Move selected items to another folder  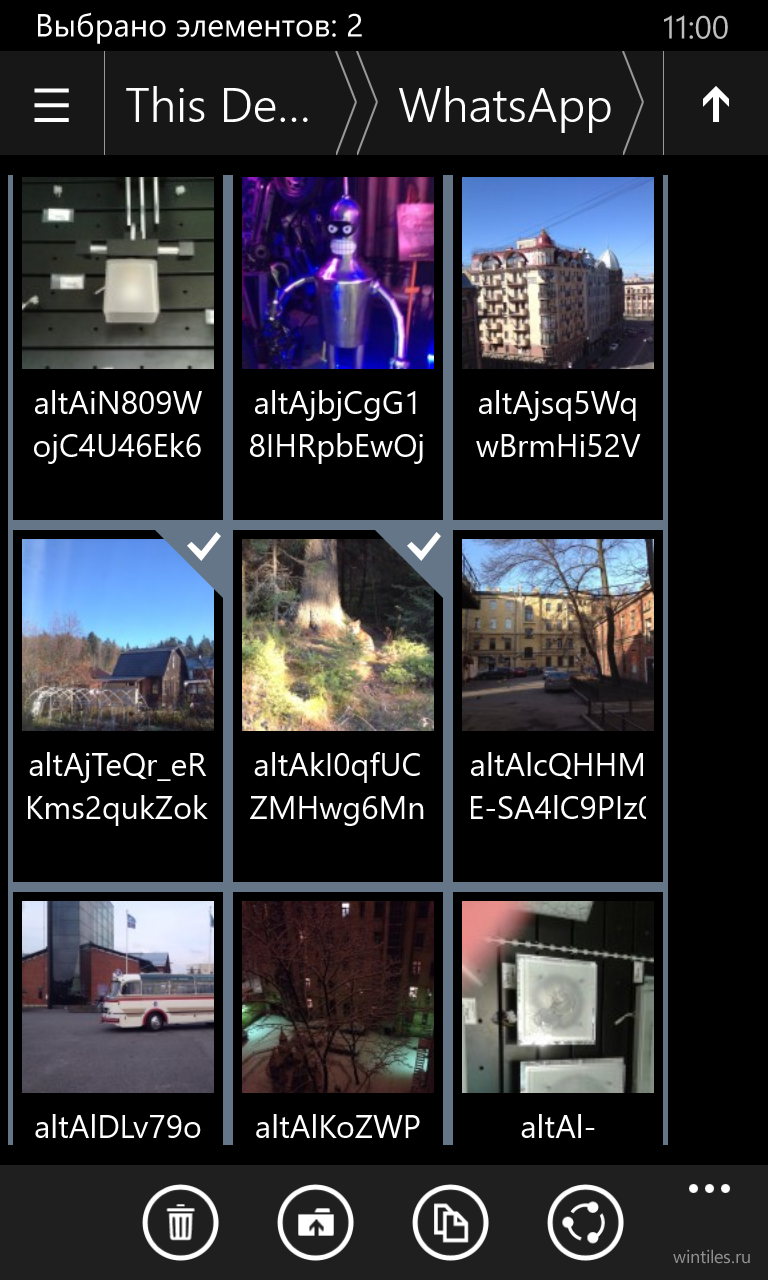pos(315,1221)
